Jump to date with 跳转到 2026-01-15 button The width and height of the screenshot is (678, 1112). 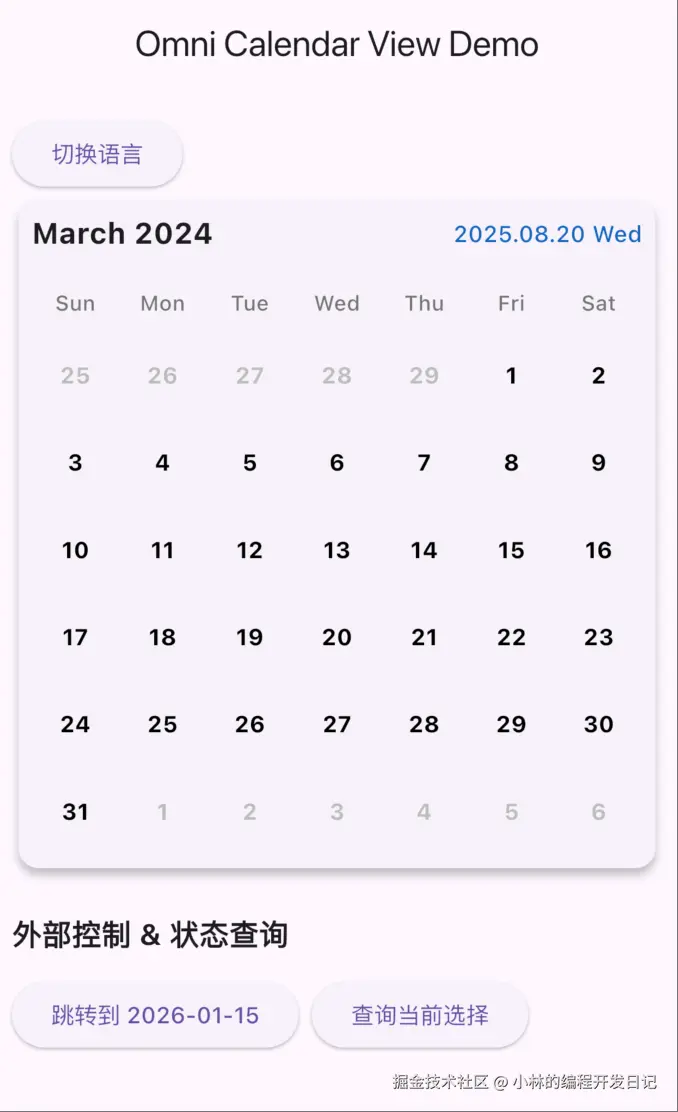(155, 1015)
